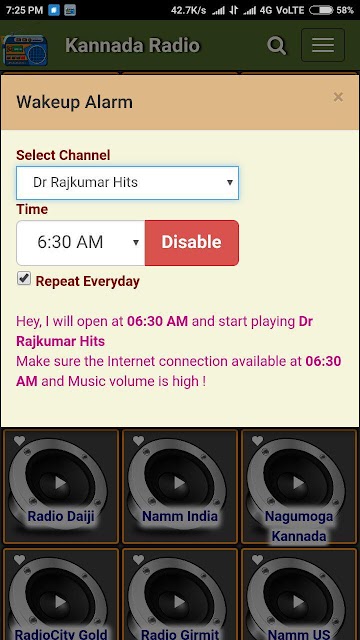360x640 pixels.
Task: Favorite Namm India with the heart icon
Action: 138,441
